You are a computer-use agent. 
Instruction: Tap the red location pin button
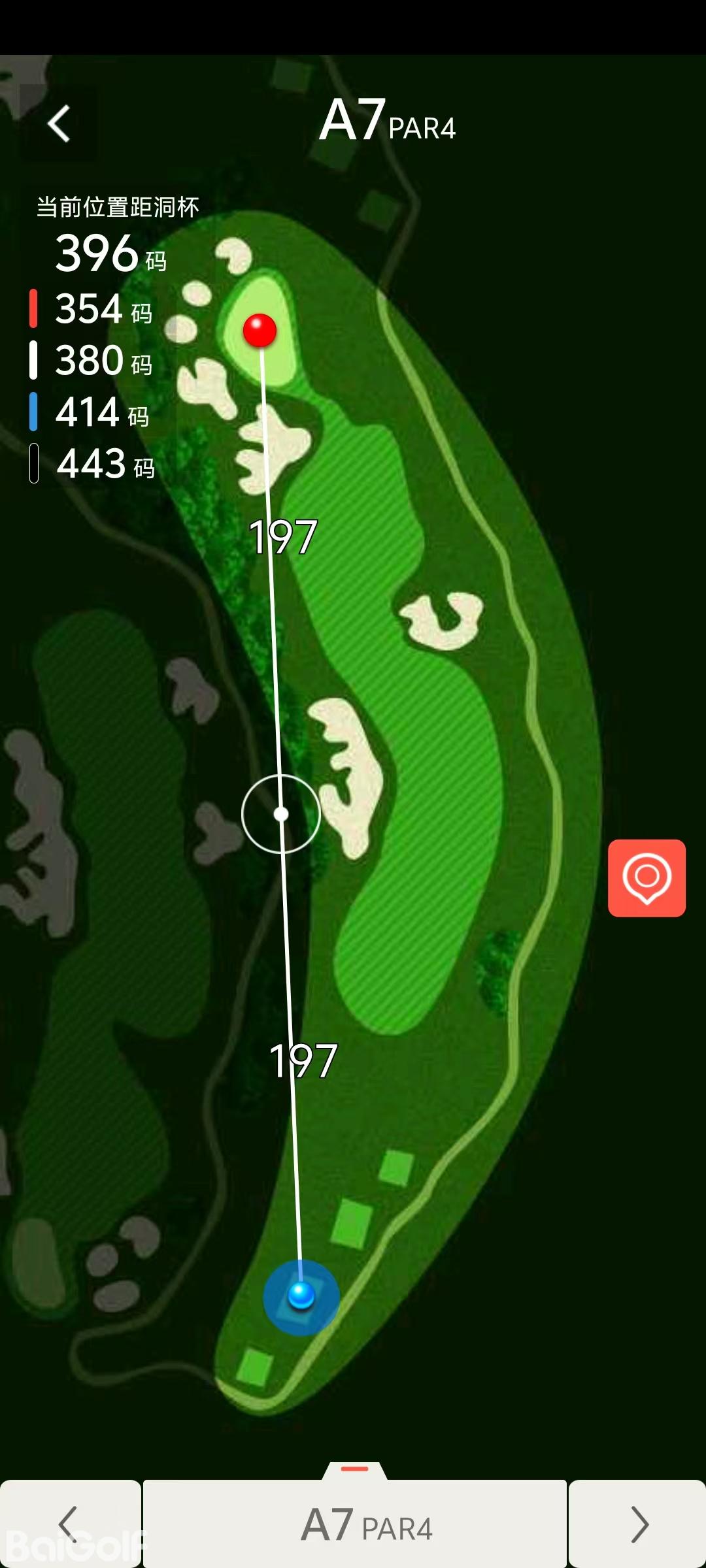tap(647, 877)
